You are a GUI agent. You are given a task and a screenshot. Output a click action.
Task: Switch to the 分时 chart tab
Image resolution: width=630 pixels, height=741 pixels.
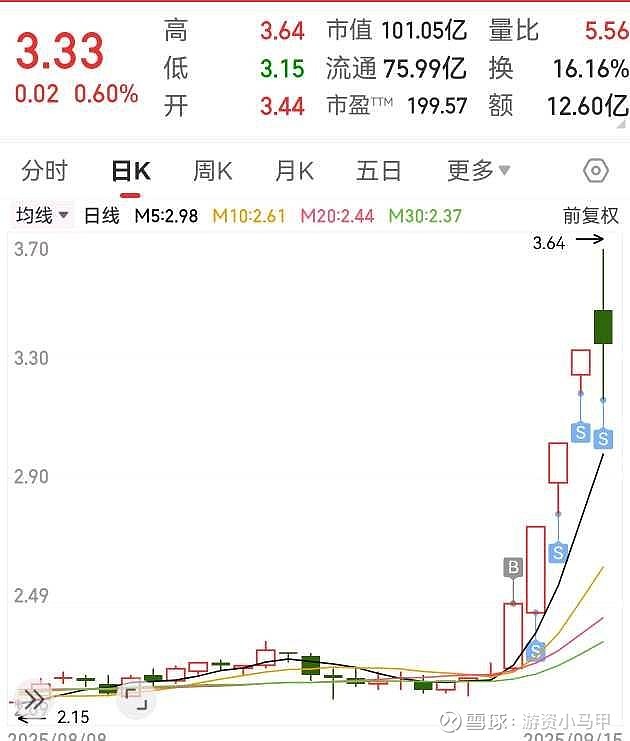(44, 171)
